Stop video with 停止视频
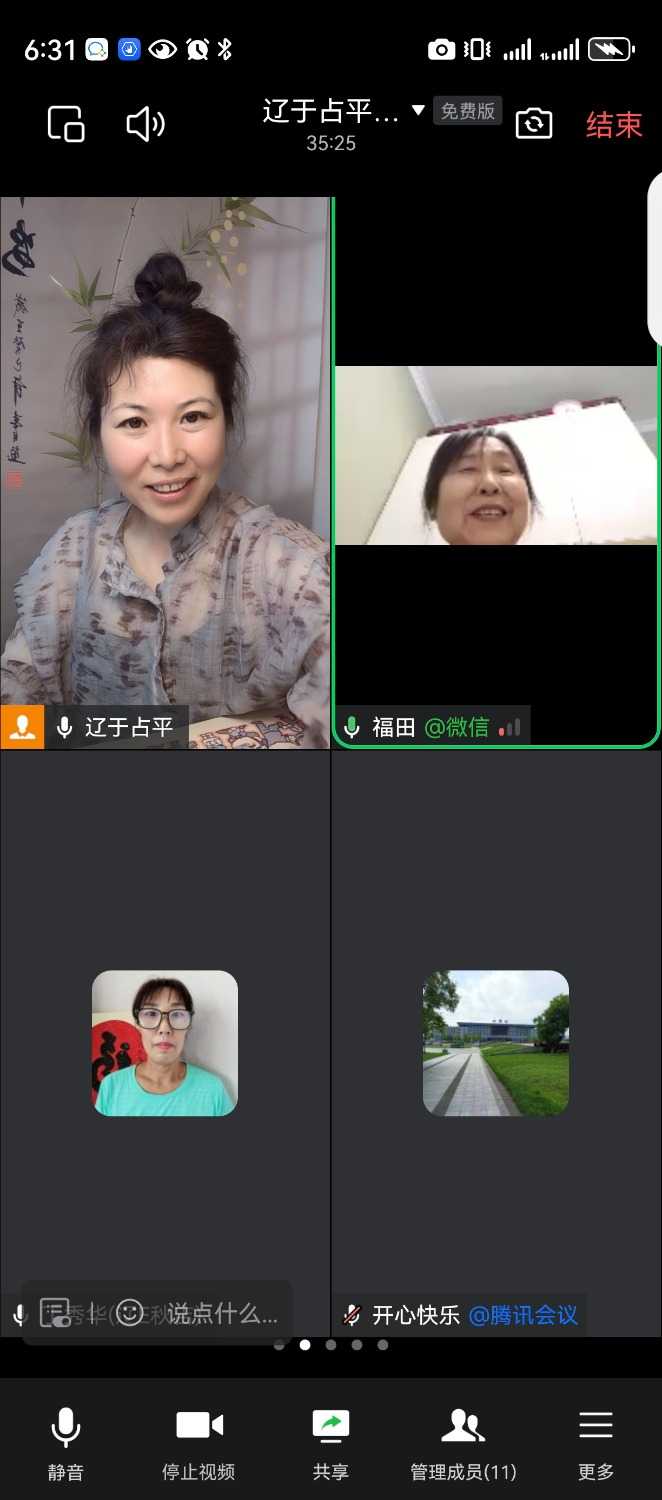Viewport: 662px width, 1500px height. (199, 1440)
